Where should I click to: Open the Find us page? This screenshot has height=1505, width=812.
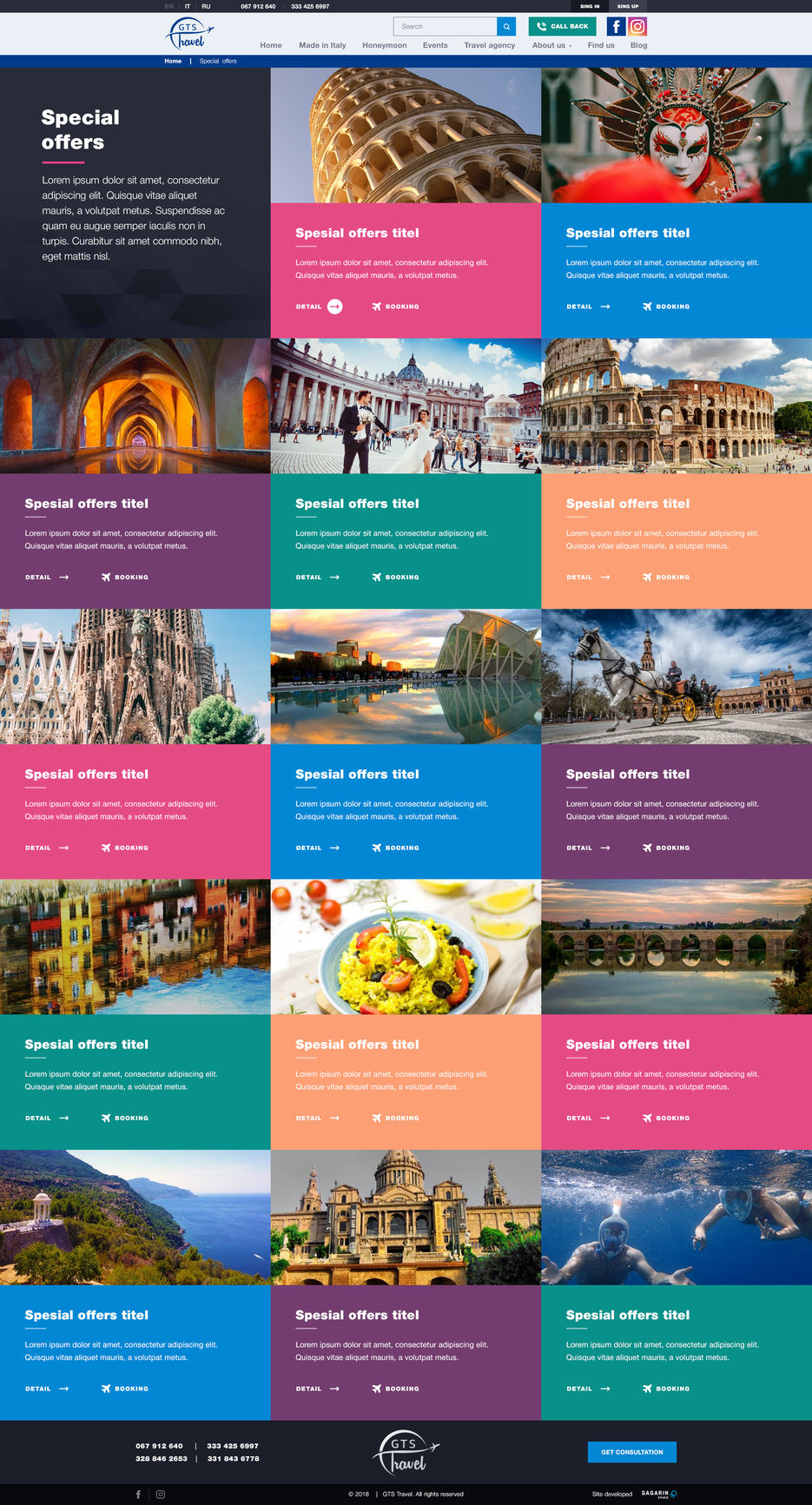tap(600, 45)
